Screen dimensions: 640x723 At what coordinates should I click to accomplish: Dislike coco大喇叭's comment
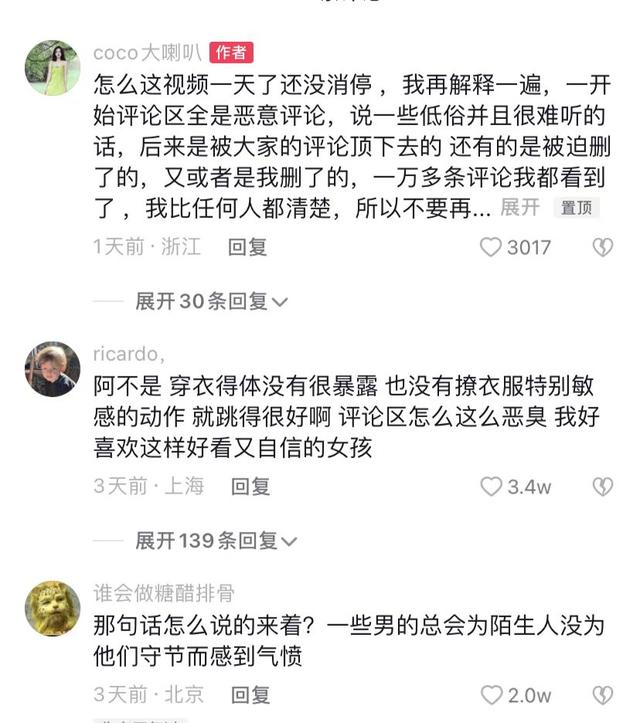602,247
